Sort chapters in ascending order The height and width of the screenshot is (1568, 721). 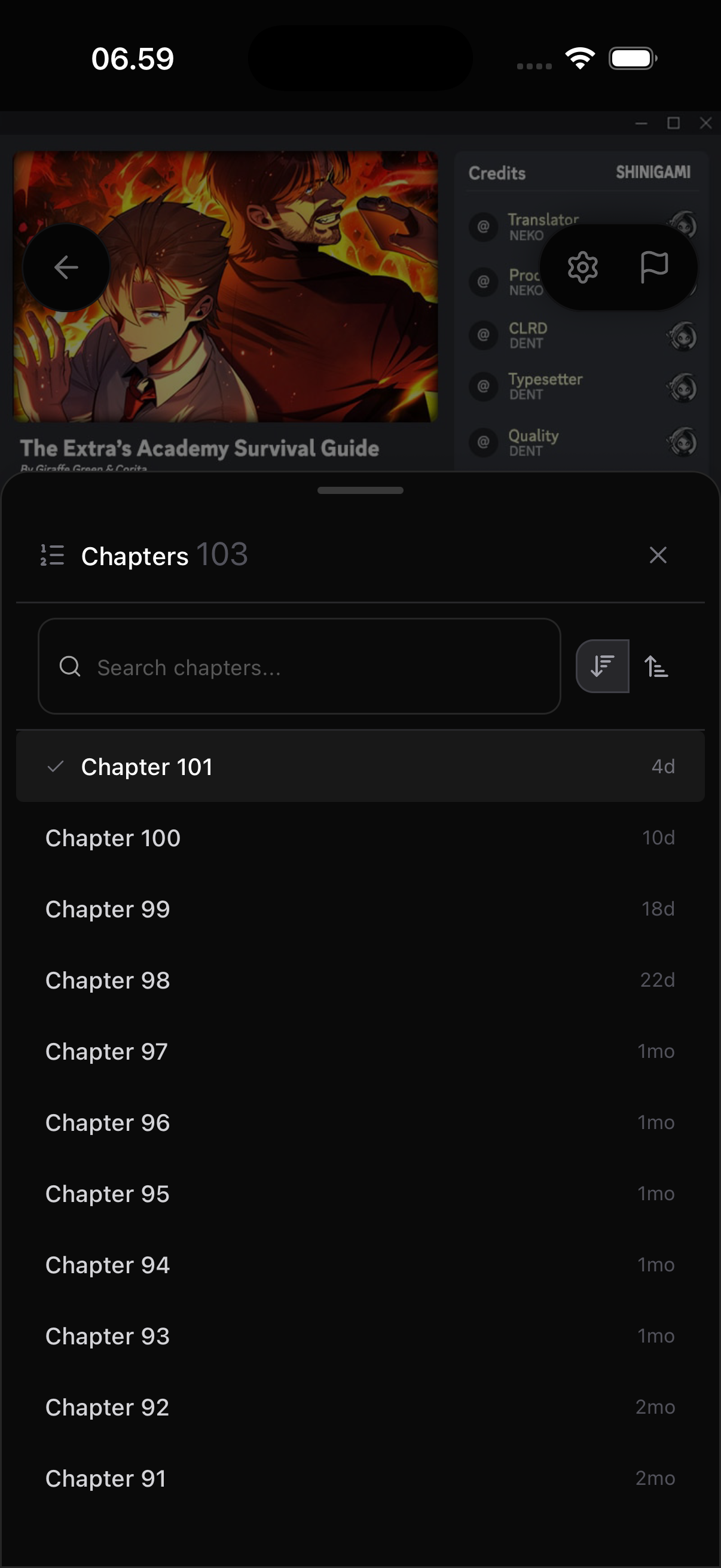(656, 667)
